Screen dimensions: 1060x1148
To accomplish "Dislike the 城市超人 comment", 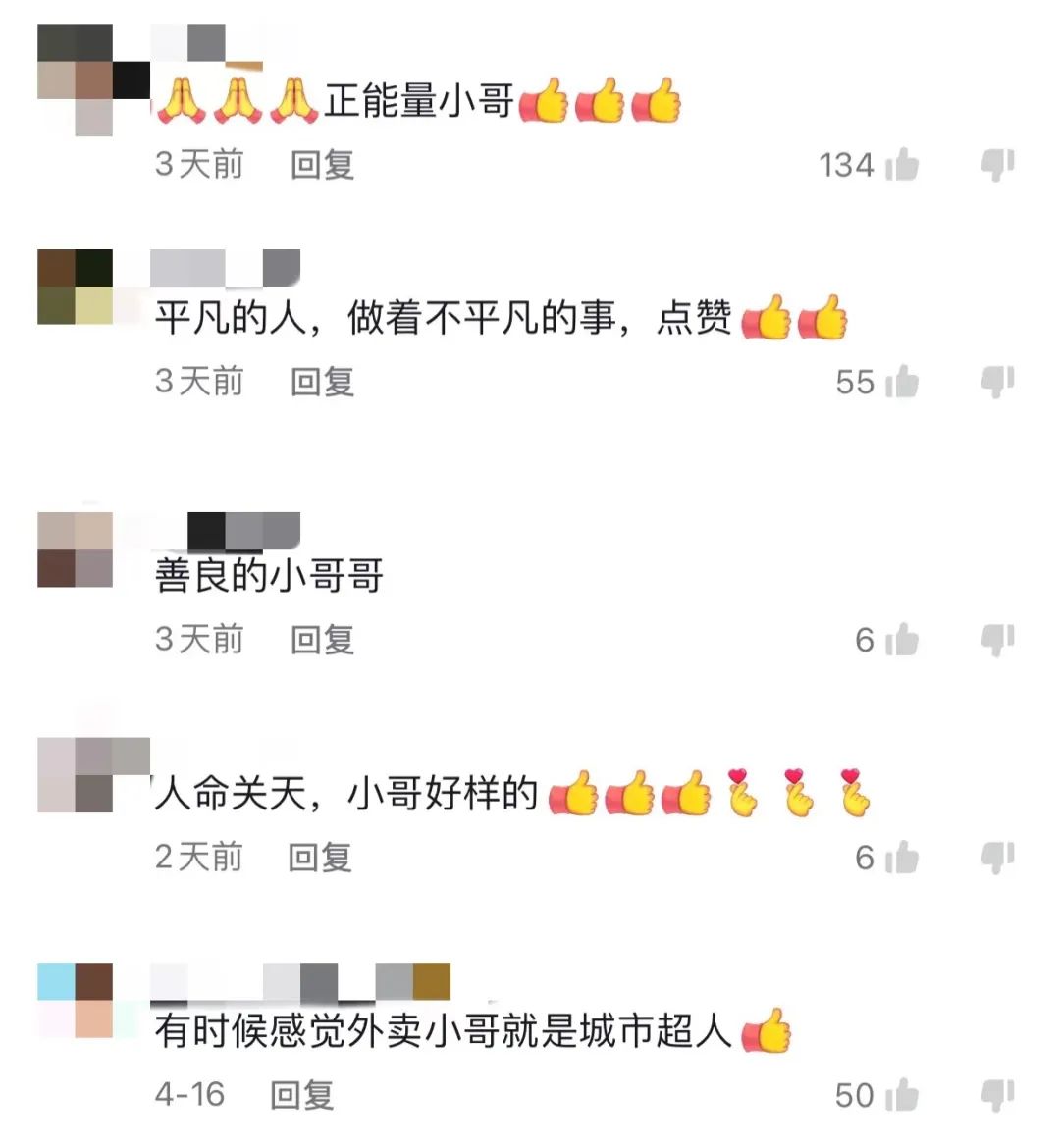I will point(998,1095).
